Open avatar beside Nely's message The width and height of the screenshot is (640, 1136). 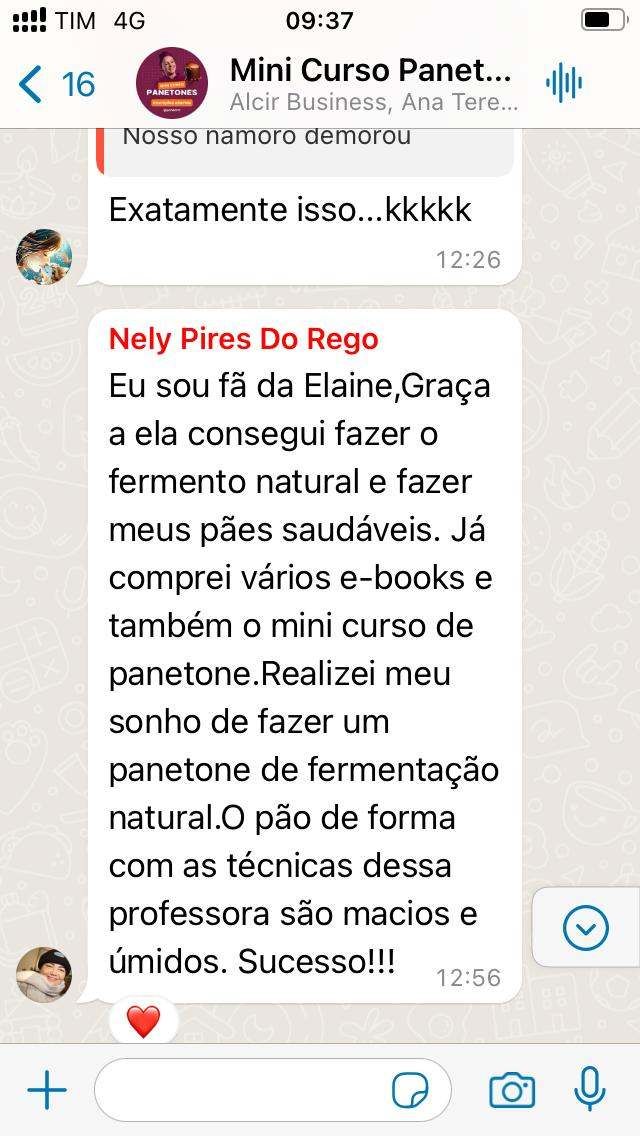44,974
